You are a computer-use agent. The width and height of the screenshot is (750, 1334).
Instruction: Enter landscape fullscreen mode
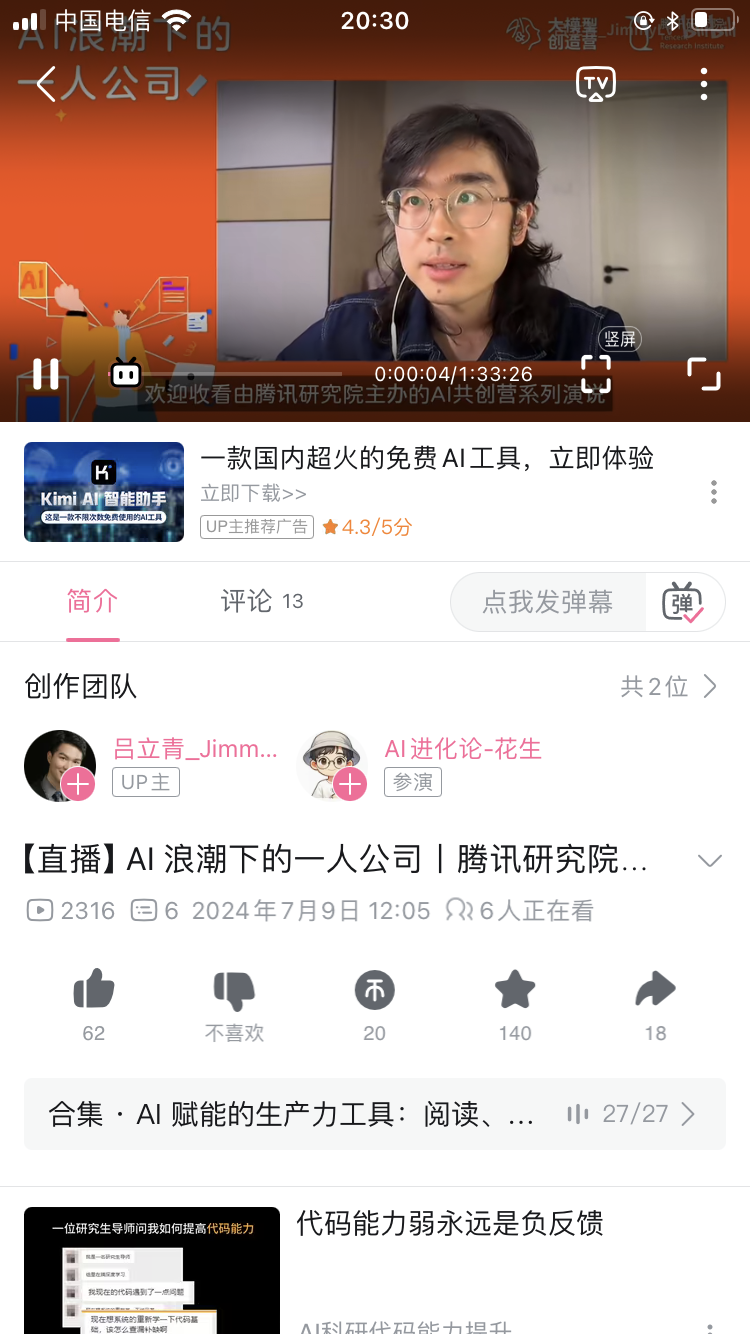tap(704, 374)
